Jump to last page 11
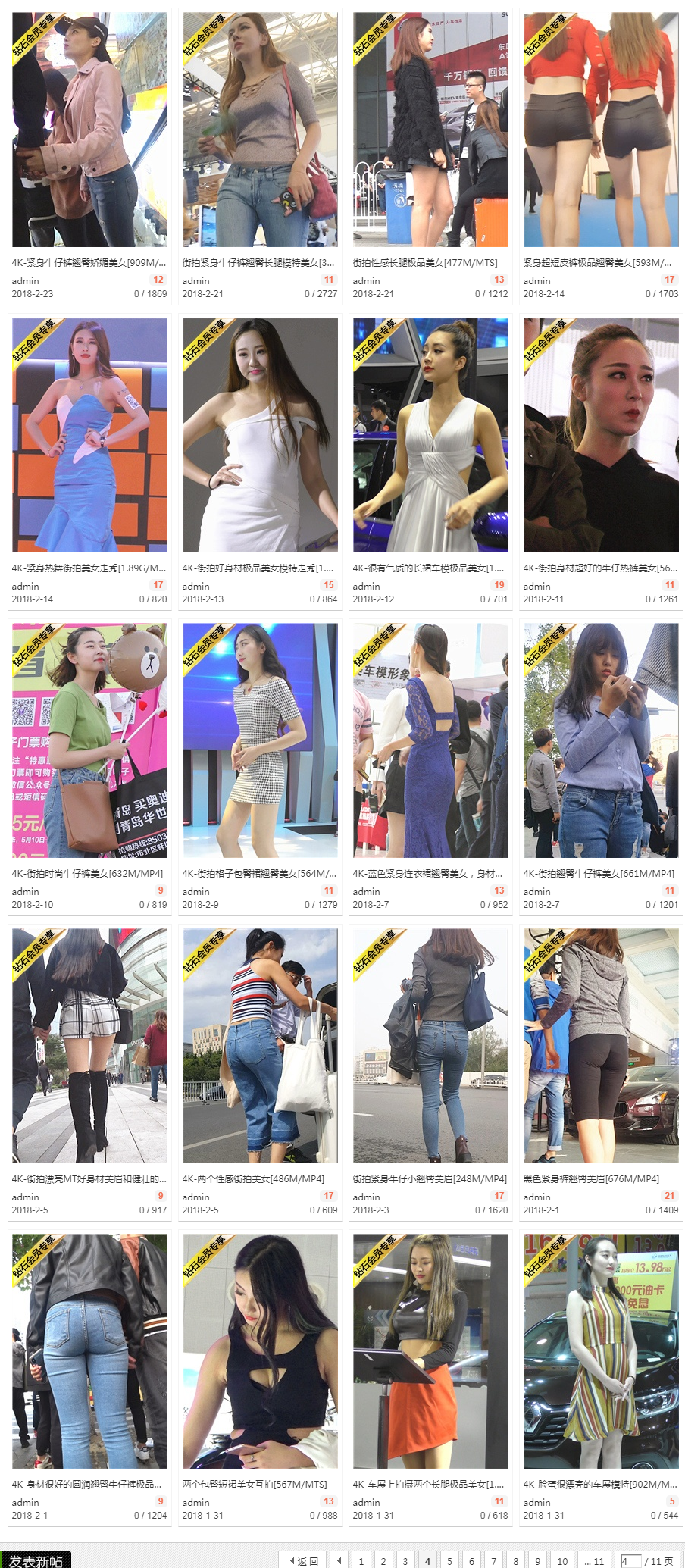 [594, 1560]
